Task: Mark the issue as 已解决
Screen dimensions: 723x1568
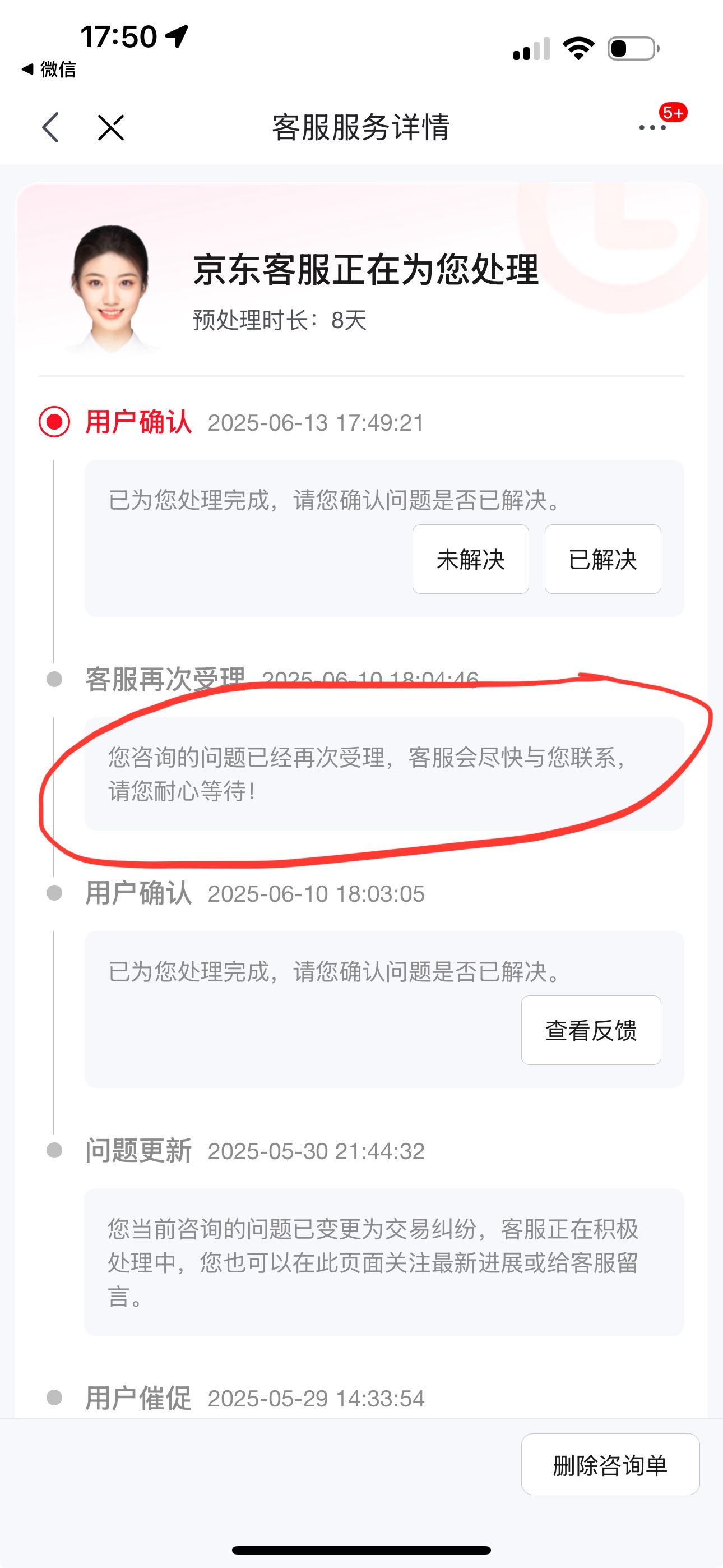Action: (x=602, y=559)
